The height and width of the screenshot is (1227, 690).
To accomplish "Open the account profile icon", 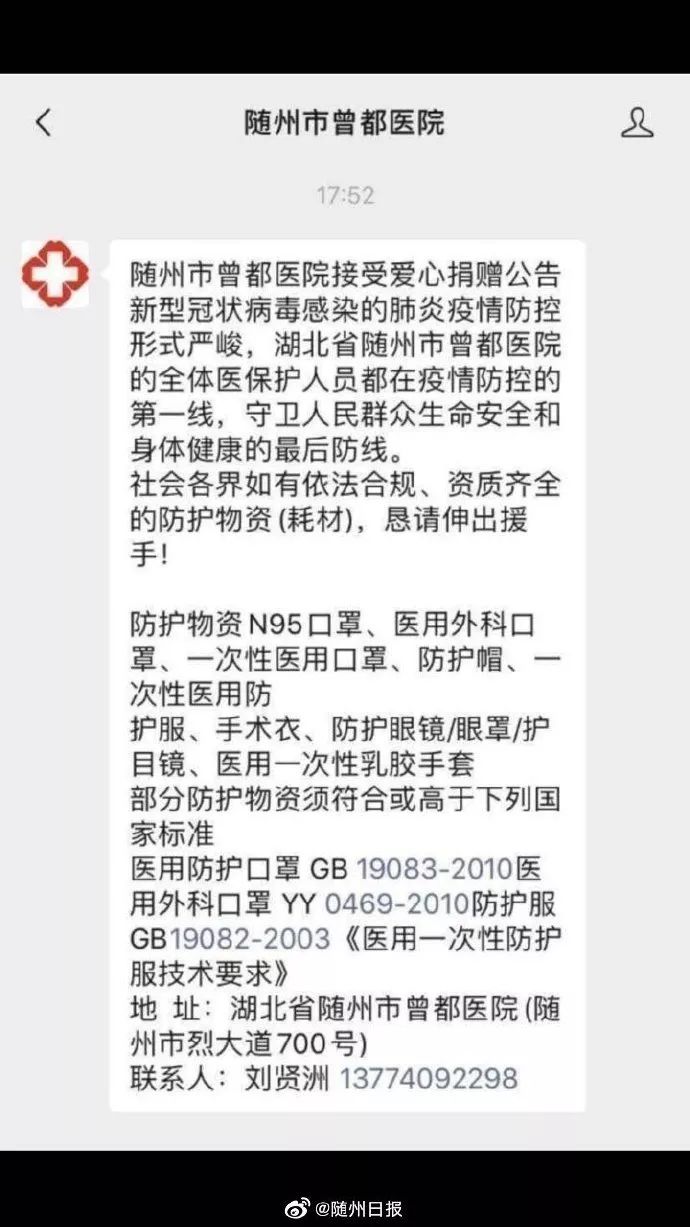I will coord(637,123).
